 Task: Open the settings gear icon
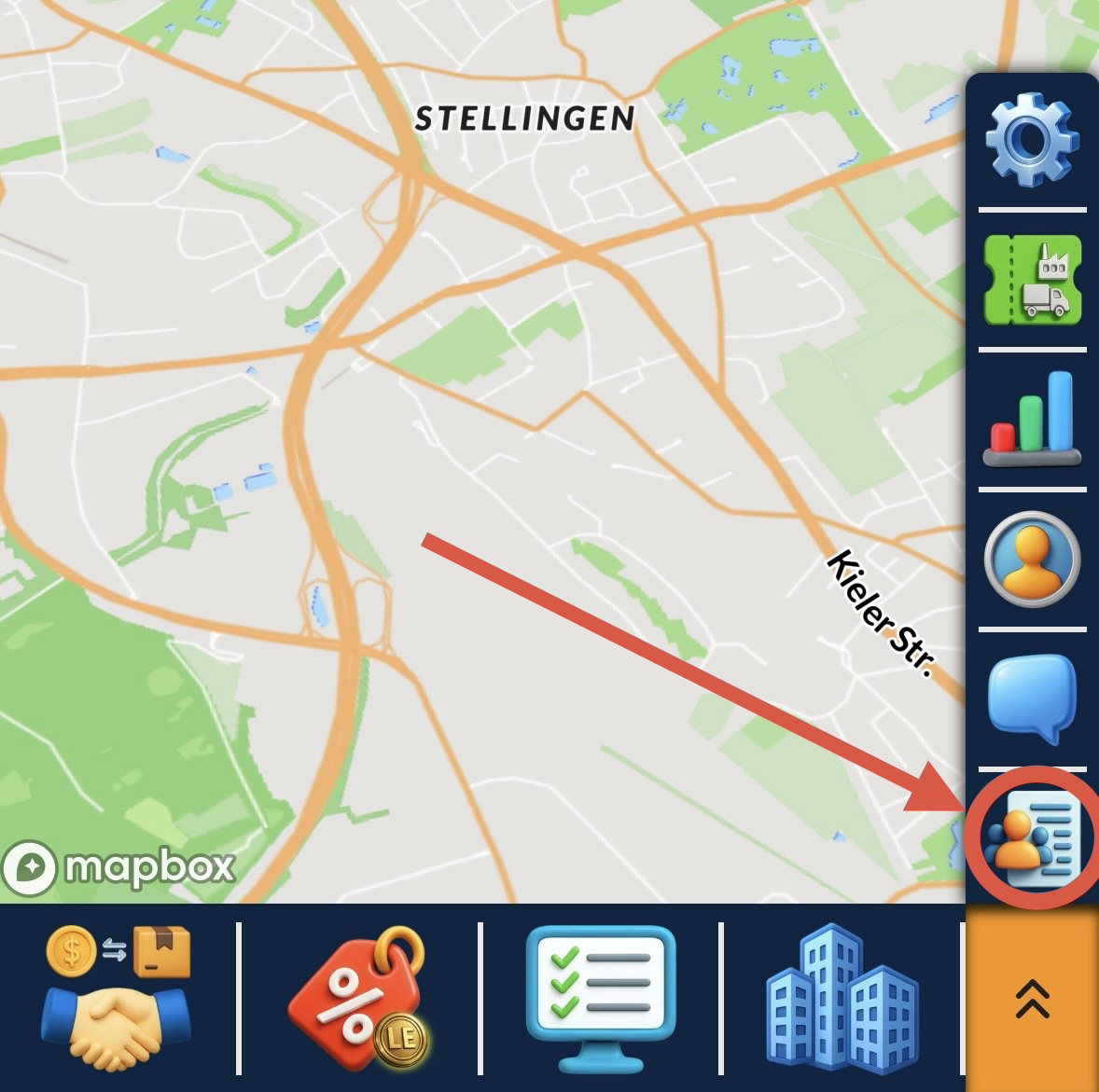click(1032, 139)
